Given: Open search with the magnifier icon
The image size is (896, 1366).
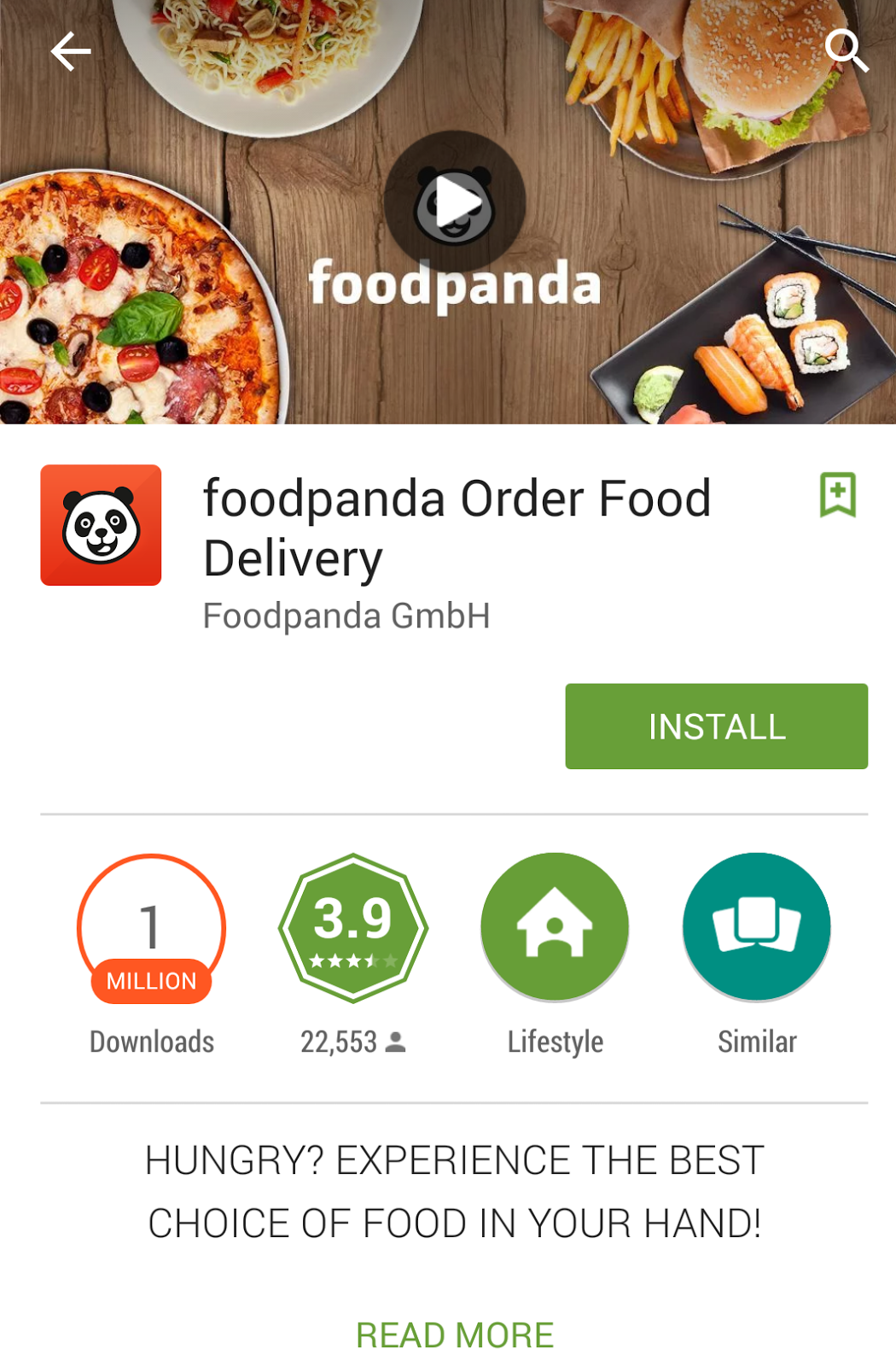Looking at the screenshot, I should coord(846,50).
